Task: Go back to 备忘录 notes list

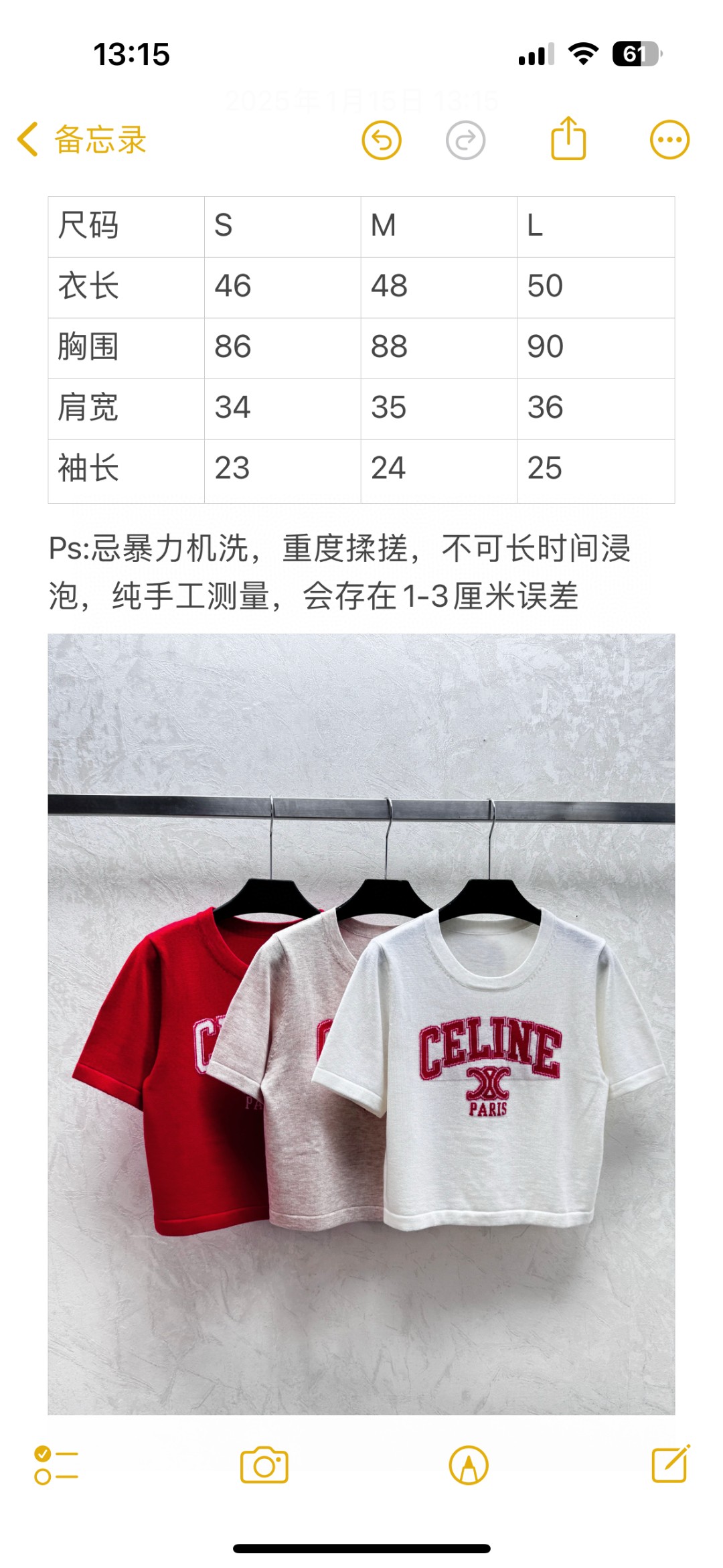Action: pos(82,140)
